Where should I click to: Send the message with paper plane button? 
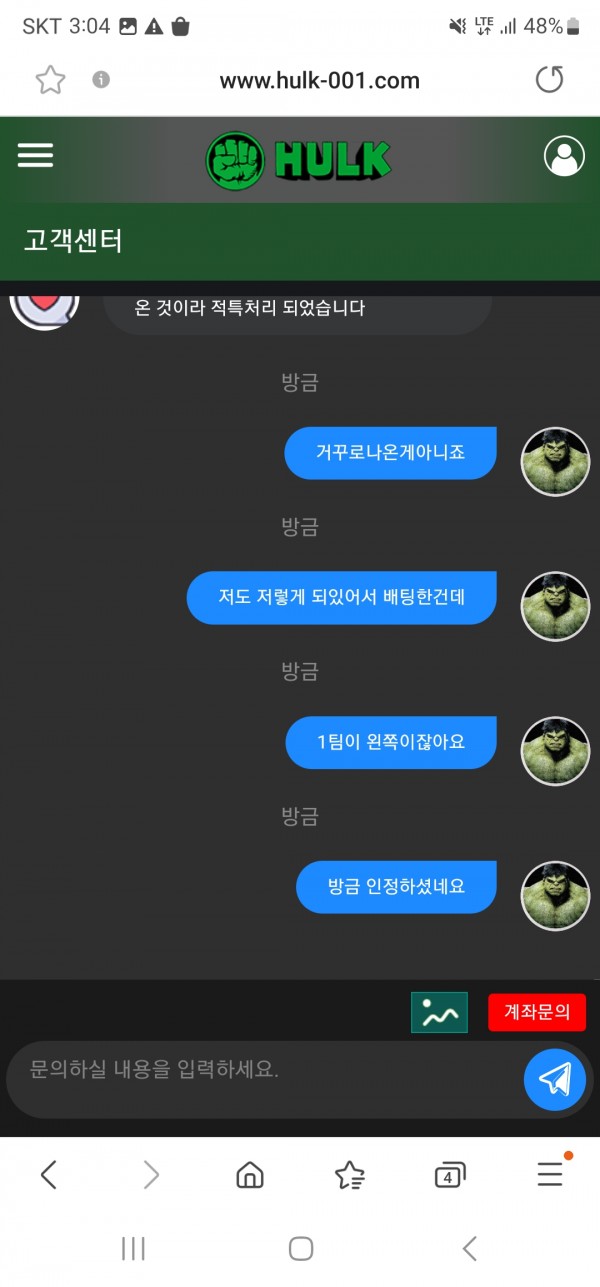click(554, 1079)
